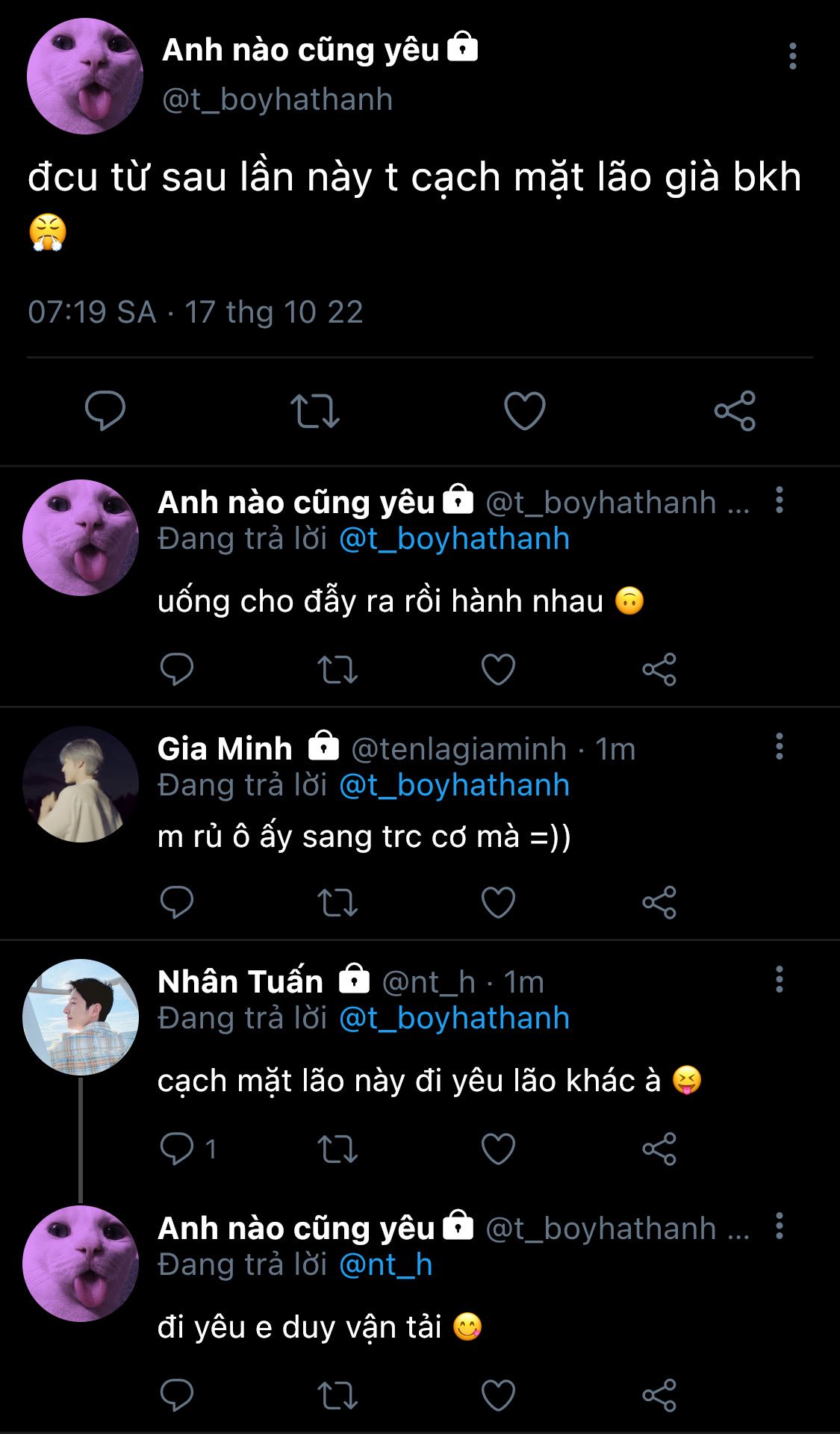Share Nhân Tuấn's reply
This screenshot has width=840, height=1434.
point(659,1149)
